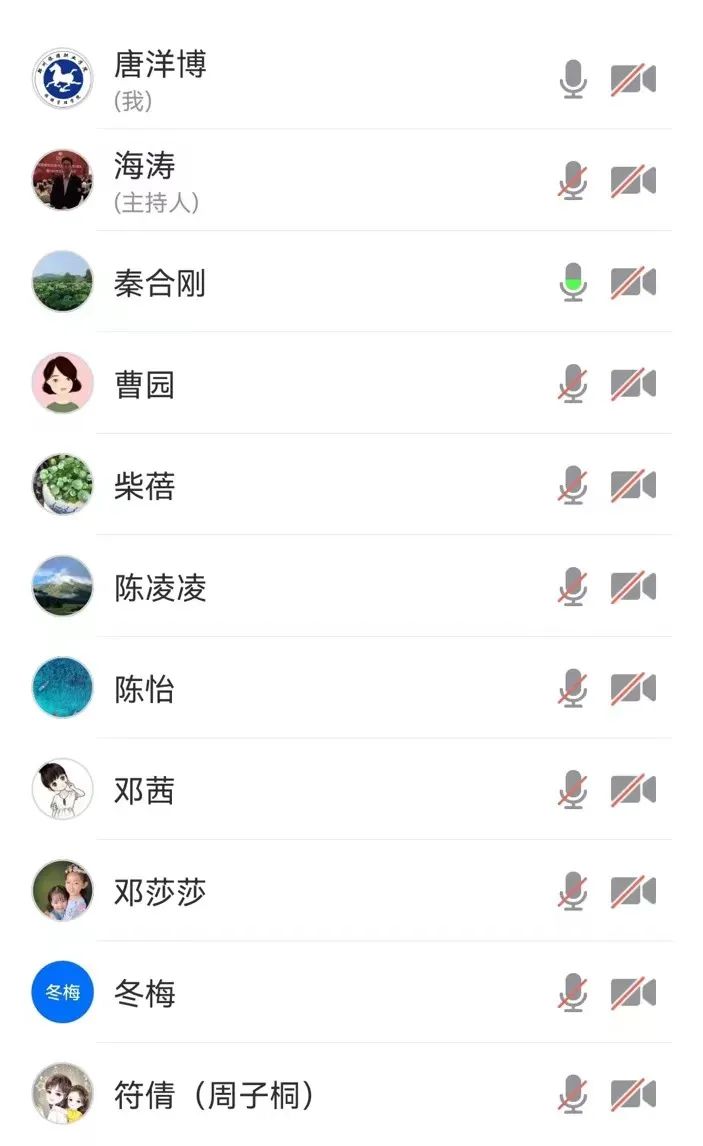This screenshot has width=703, height=1146.
Task: Mute my microphone next to 唐洋博
Action: click(573, 79)
